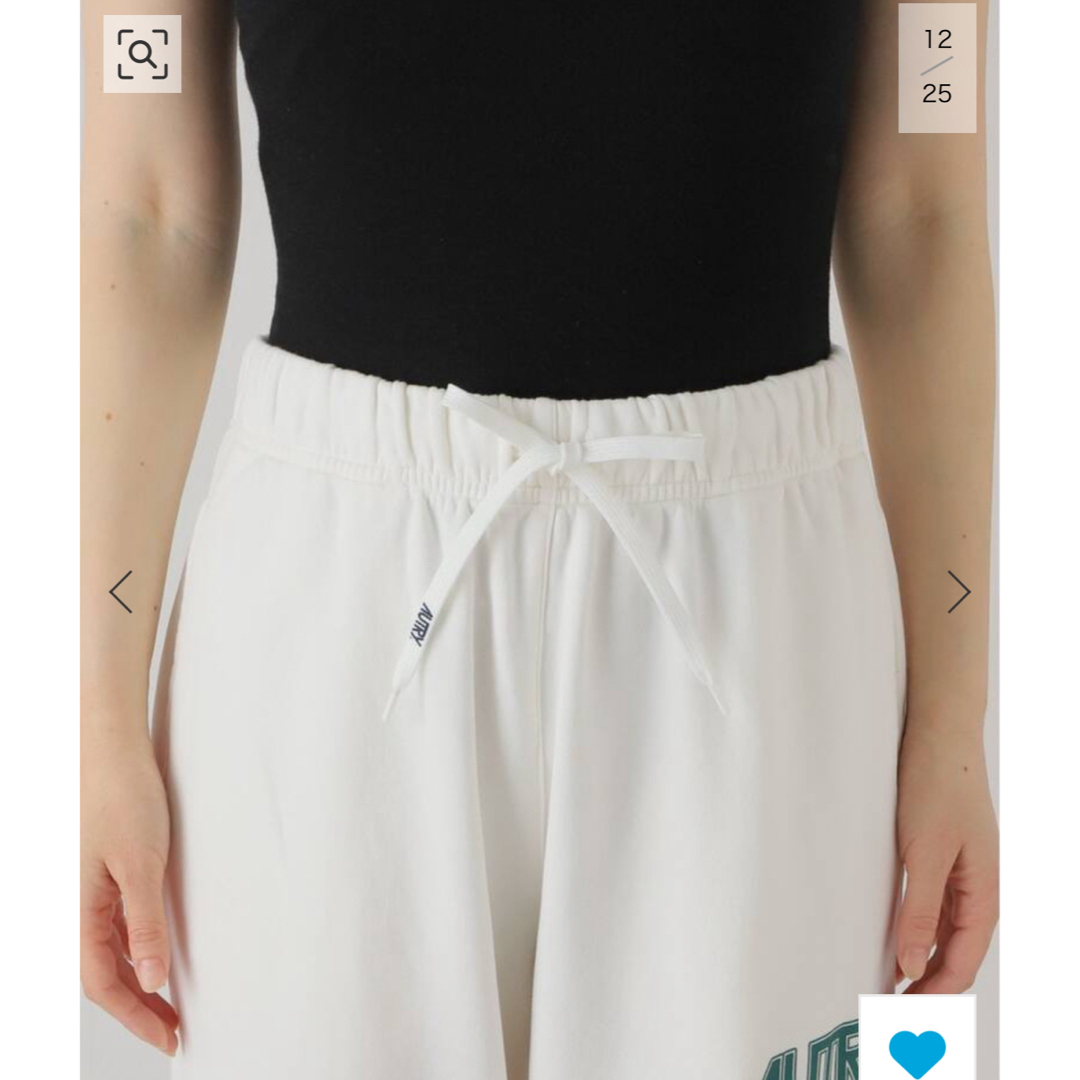This screenshot has height=1080, width=1080.
Task: Zoom into the product image
Action: tap(142, 54)
